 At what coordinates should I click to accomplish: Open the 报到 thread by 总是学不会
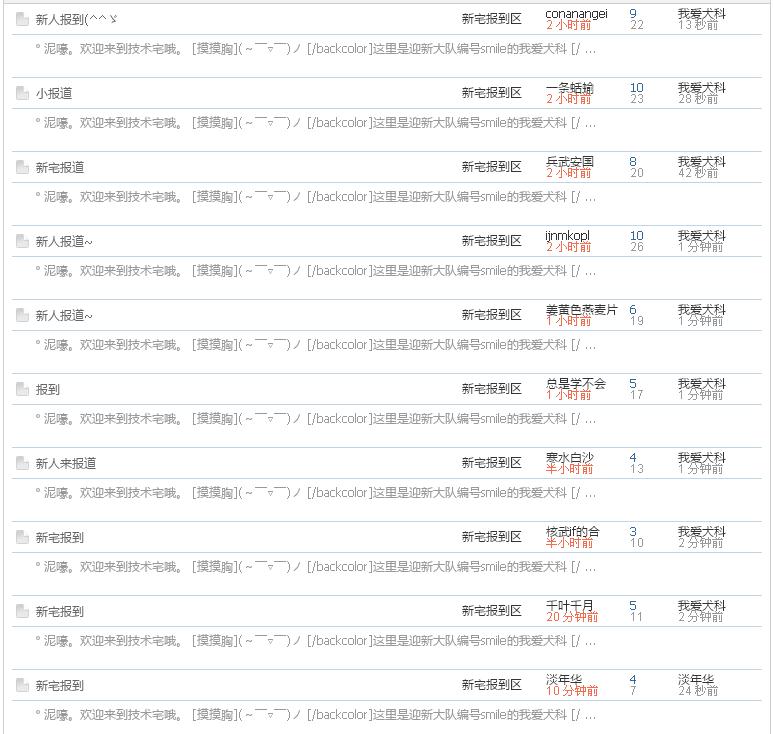pos(48,389)
